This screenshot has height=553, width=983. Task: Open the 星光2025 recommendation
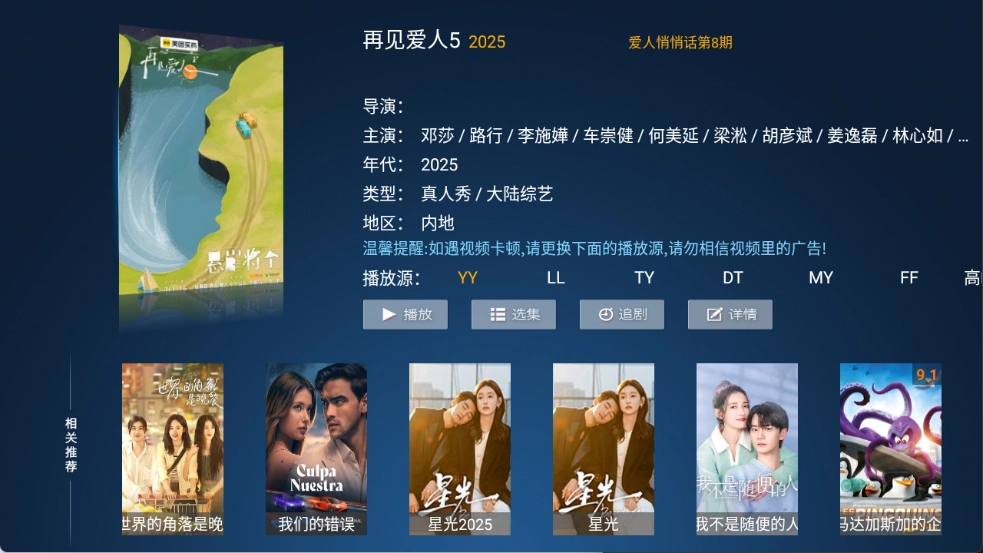point(460,448)
